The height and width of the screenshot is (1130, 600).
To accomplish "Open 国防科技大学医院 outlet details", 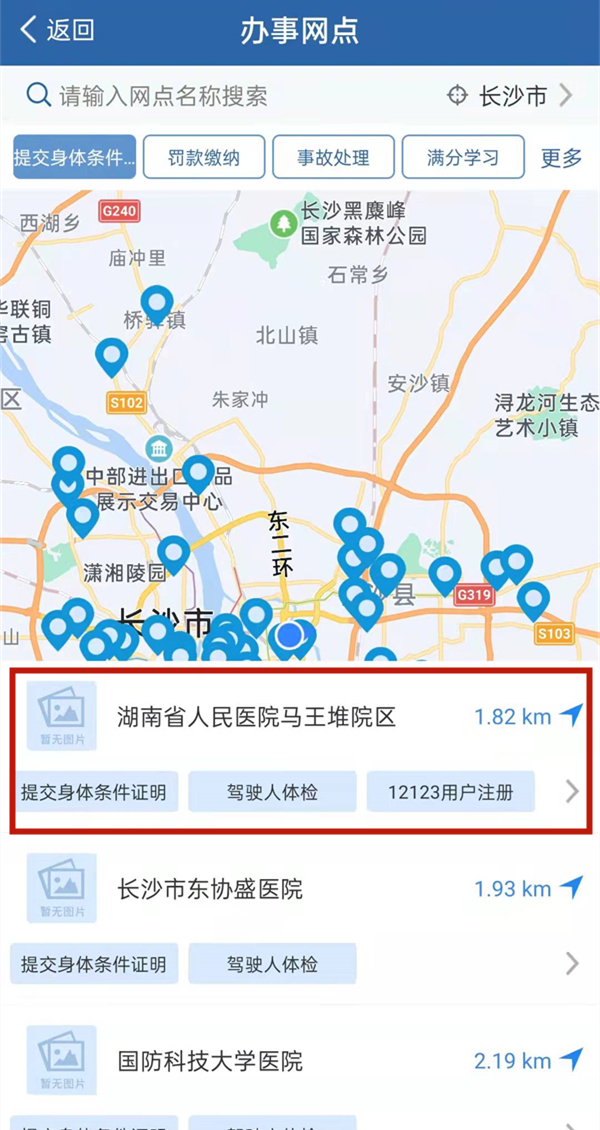I will tap(210, 1060).
